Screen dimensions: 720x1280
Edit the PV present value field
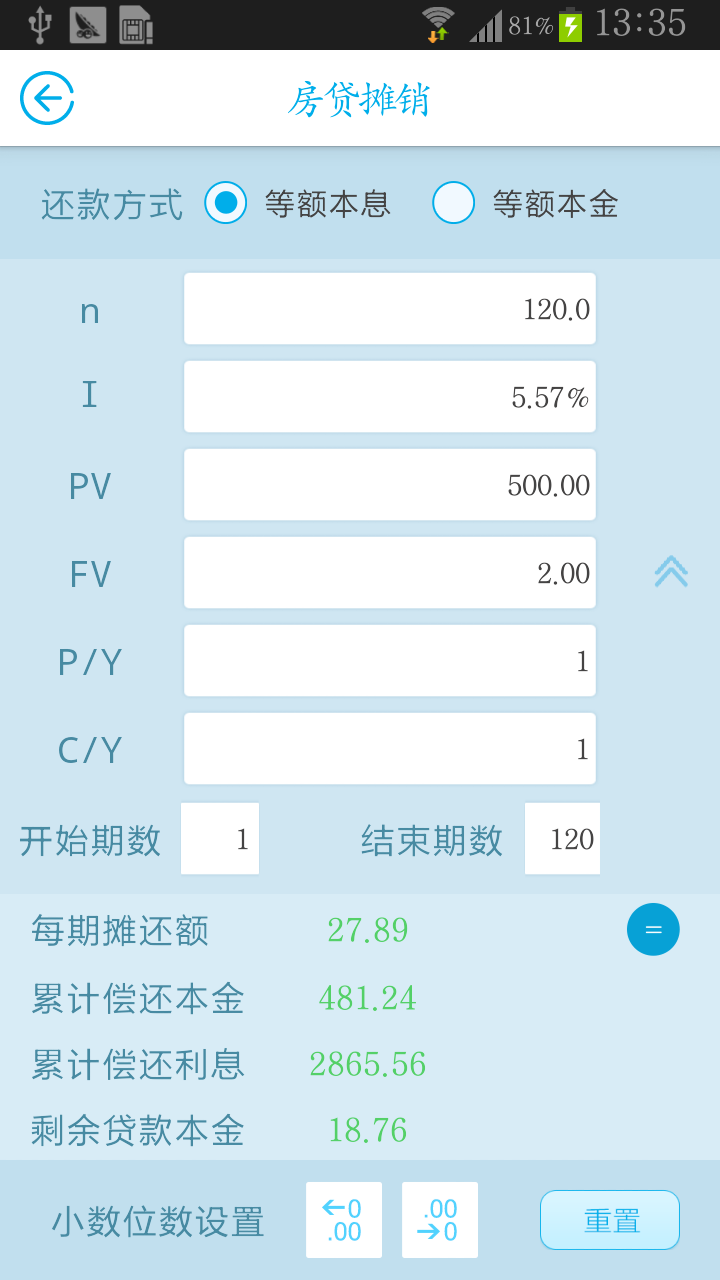[x=390, y=484]
